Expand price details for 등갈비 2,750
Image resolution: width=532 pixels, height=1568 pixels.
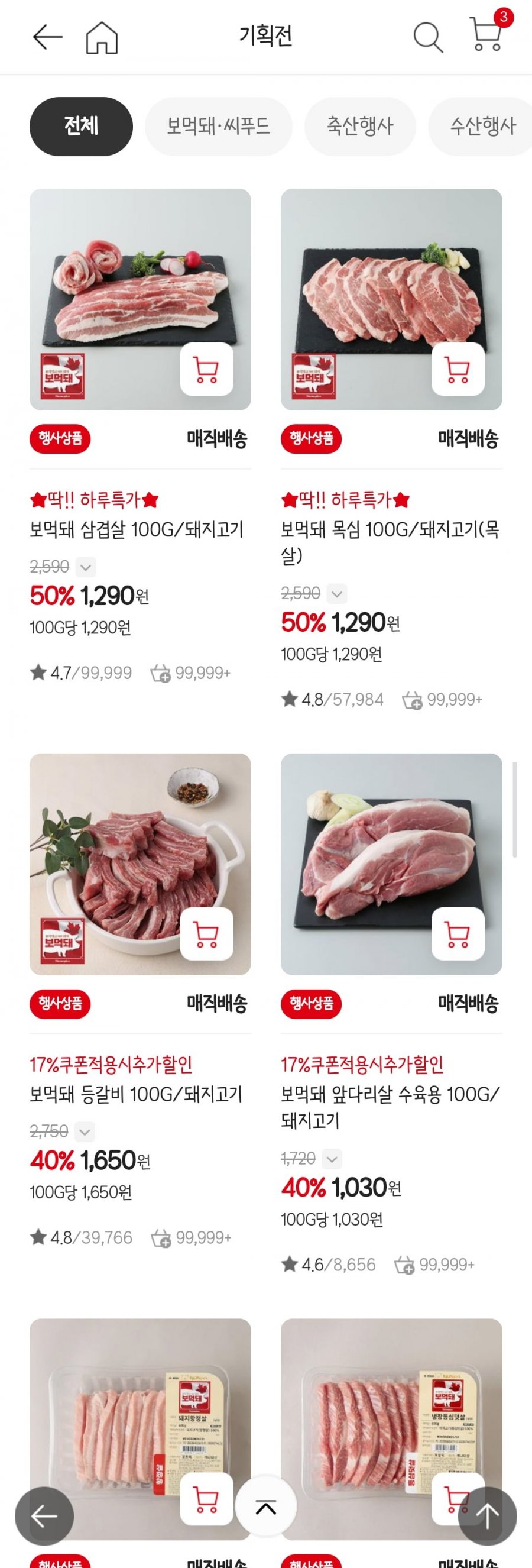[85, 1132]
